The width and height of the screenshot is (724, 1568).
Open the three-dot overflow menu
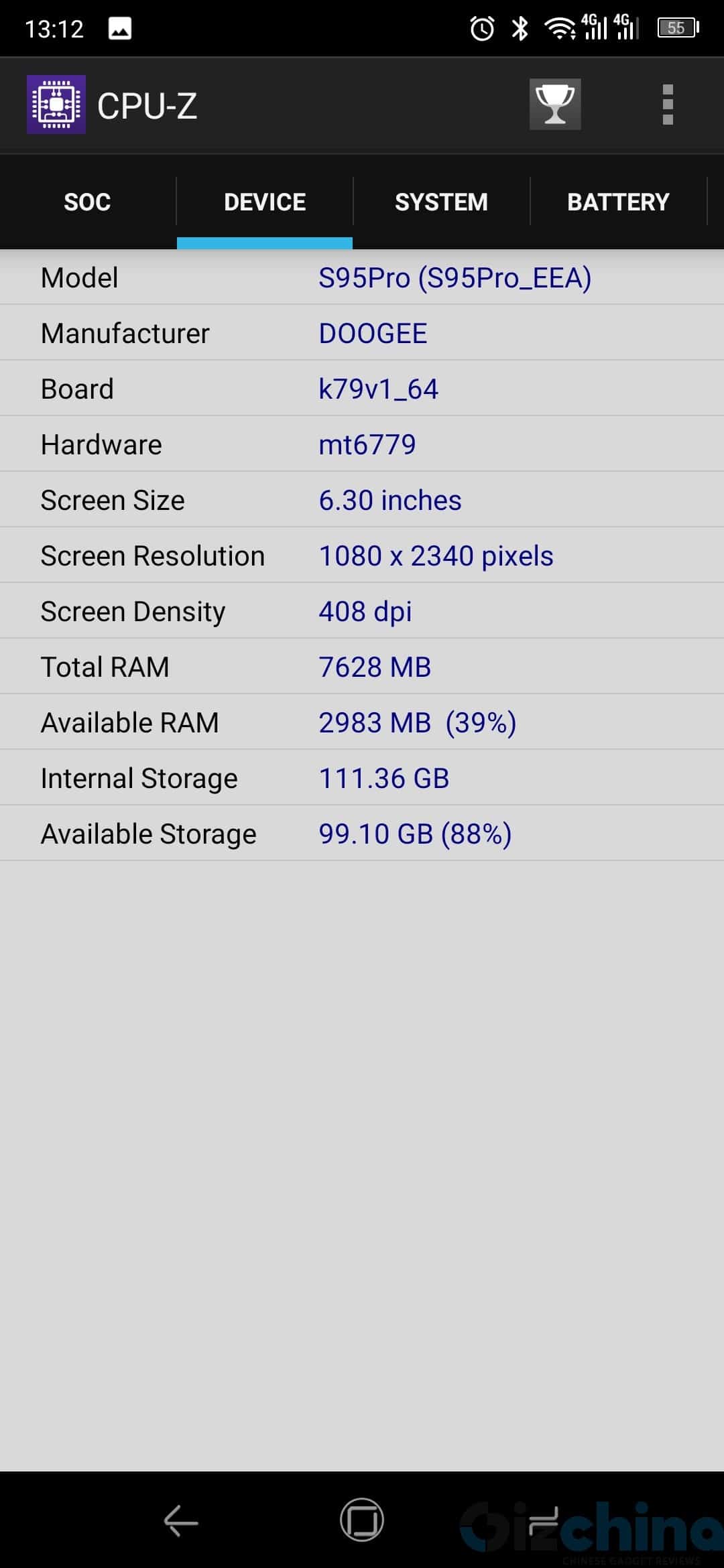pyautogui.click(x=668, y=105)
